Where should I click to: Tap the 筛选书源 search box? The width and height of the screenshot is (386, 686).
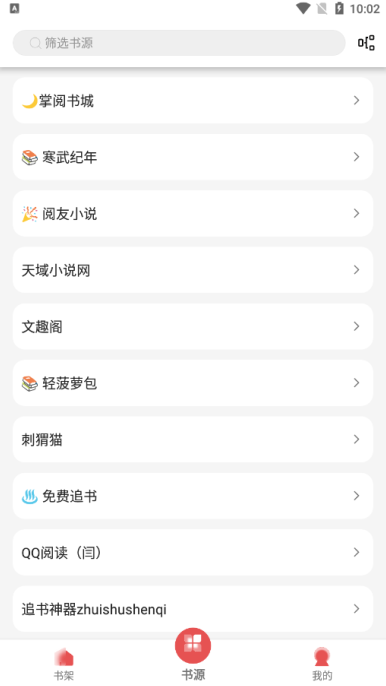(x=179, y=43)
